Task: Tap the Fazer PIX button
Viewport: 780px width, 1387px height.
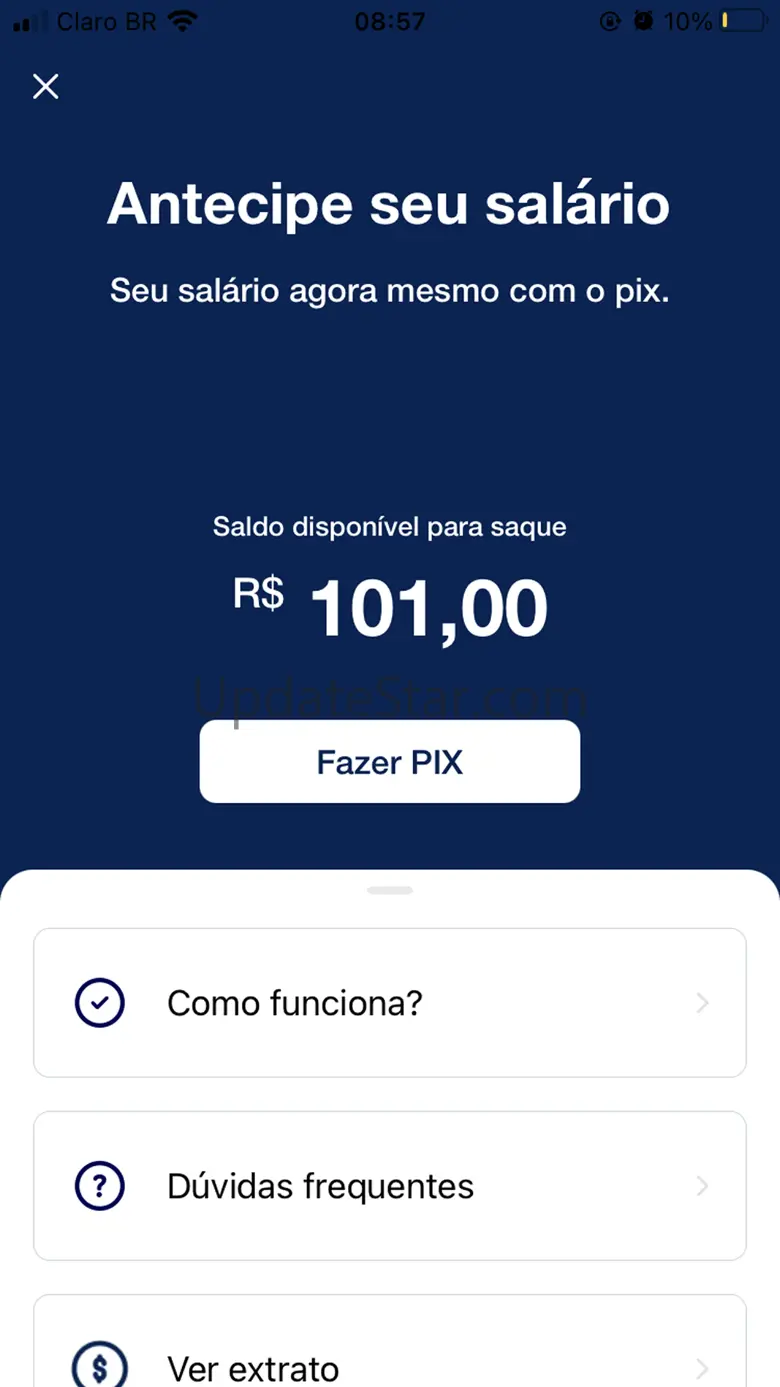Action: [390, 762]
